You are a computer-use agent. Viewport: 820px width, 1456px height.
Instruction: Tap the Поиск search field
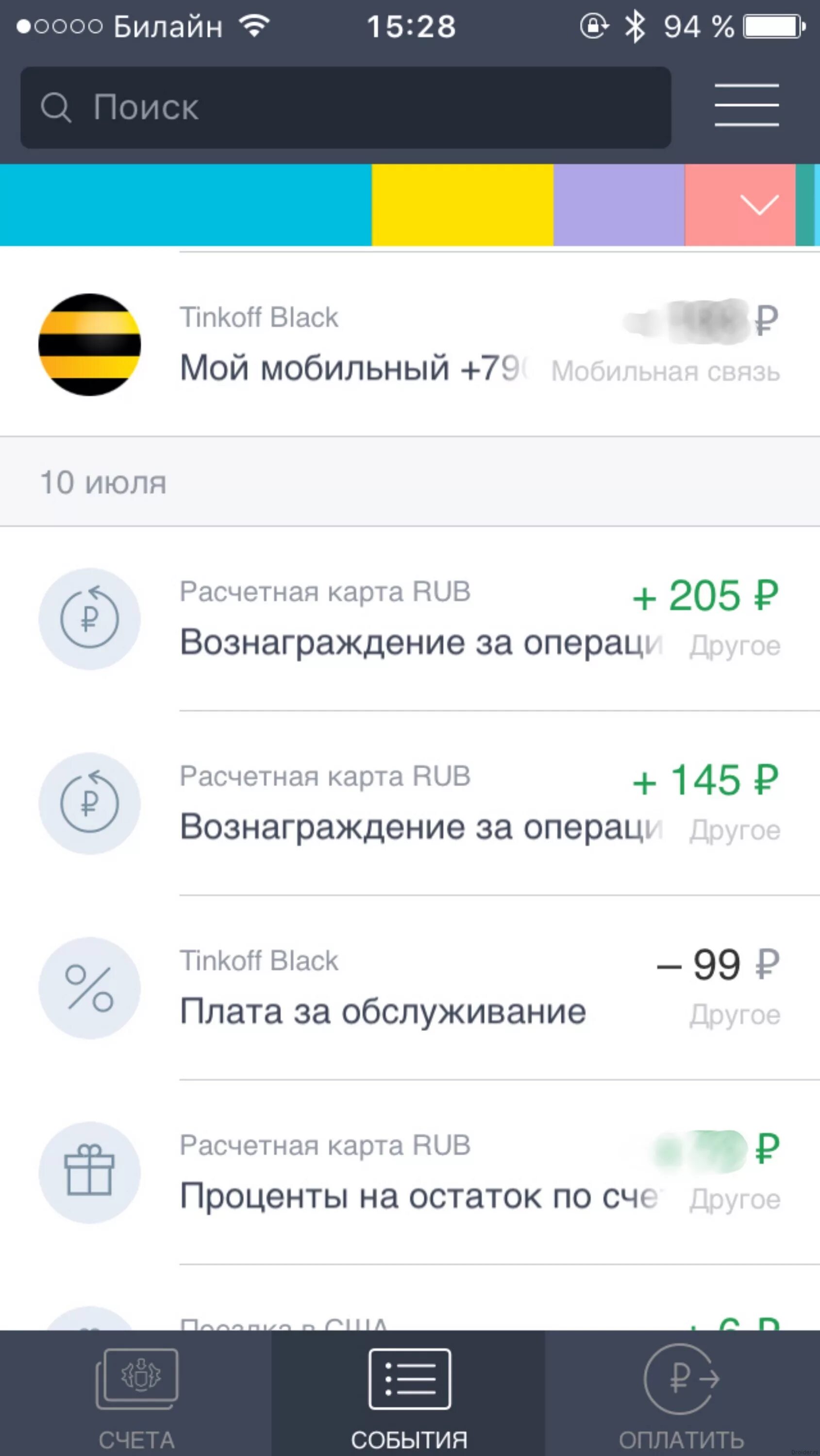pyautogui.click(x=346, y=107)
